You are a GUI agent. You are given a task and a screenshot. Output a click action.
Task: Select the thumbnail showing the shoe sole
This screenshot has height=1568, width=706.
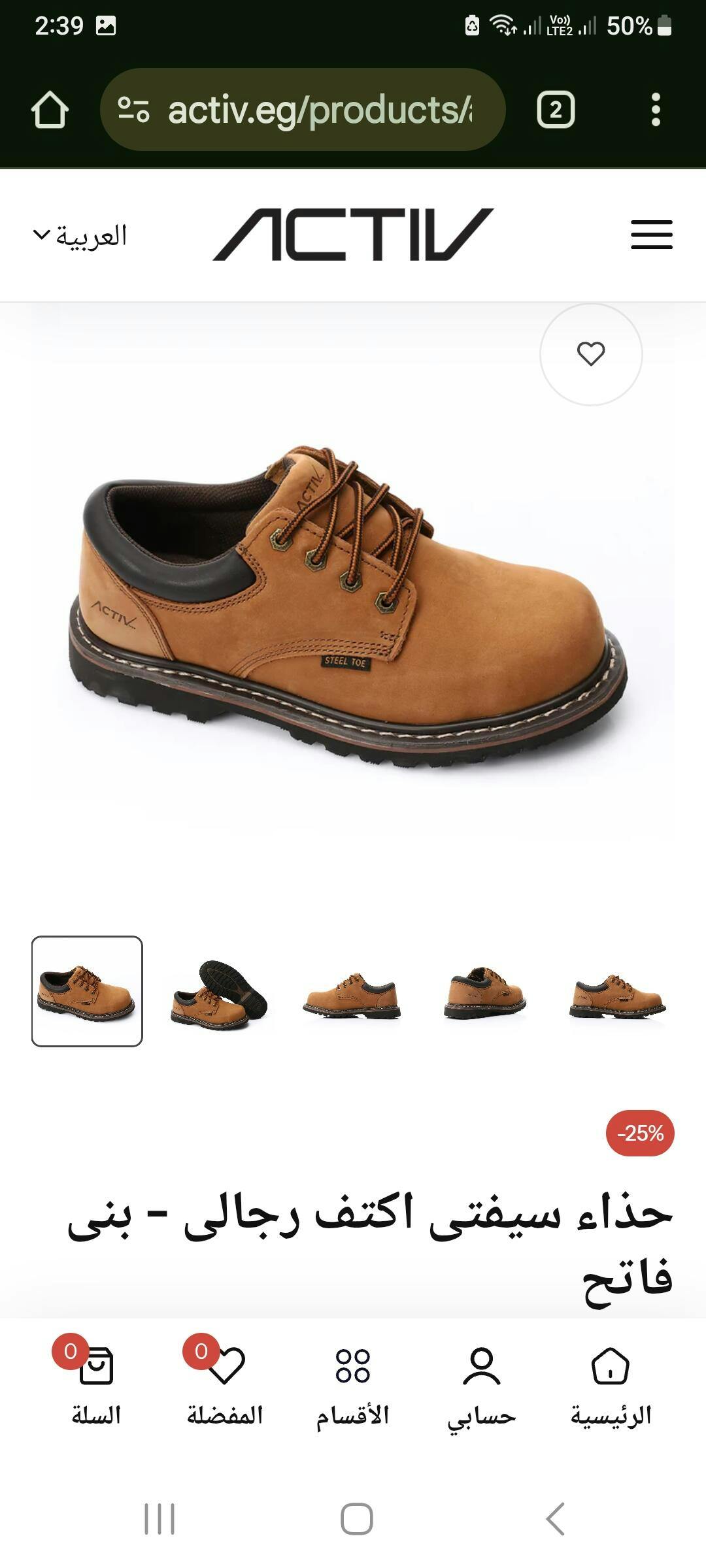(219, 992)
